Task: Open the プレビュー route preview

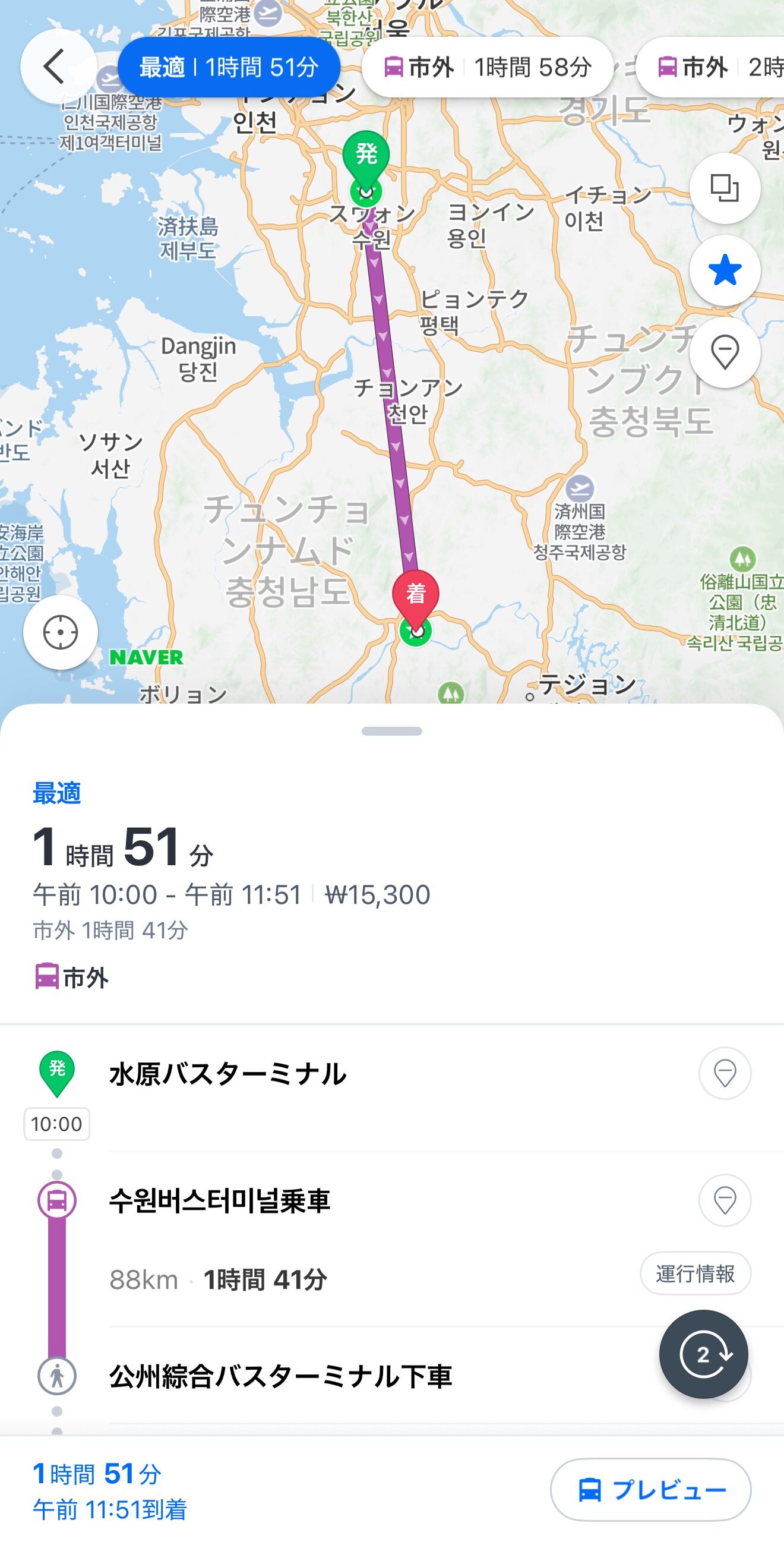Action: pos(650,1490)
